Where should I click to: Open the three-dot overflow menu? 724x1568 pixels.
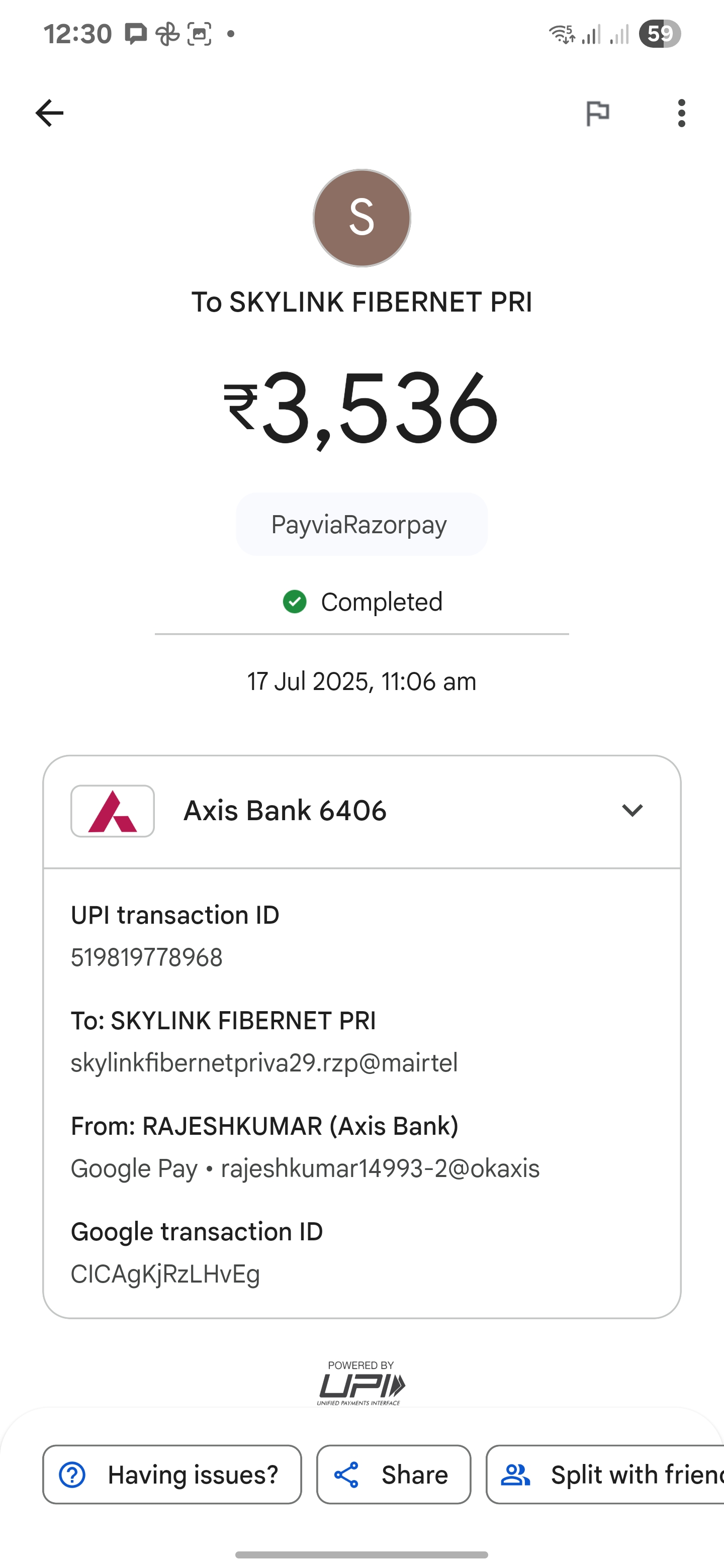681,113
